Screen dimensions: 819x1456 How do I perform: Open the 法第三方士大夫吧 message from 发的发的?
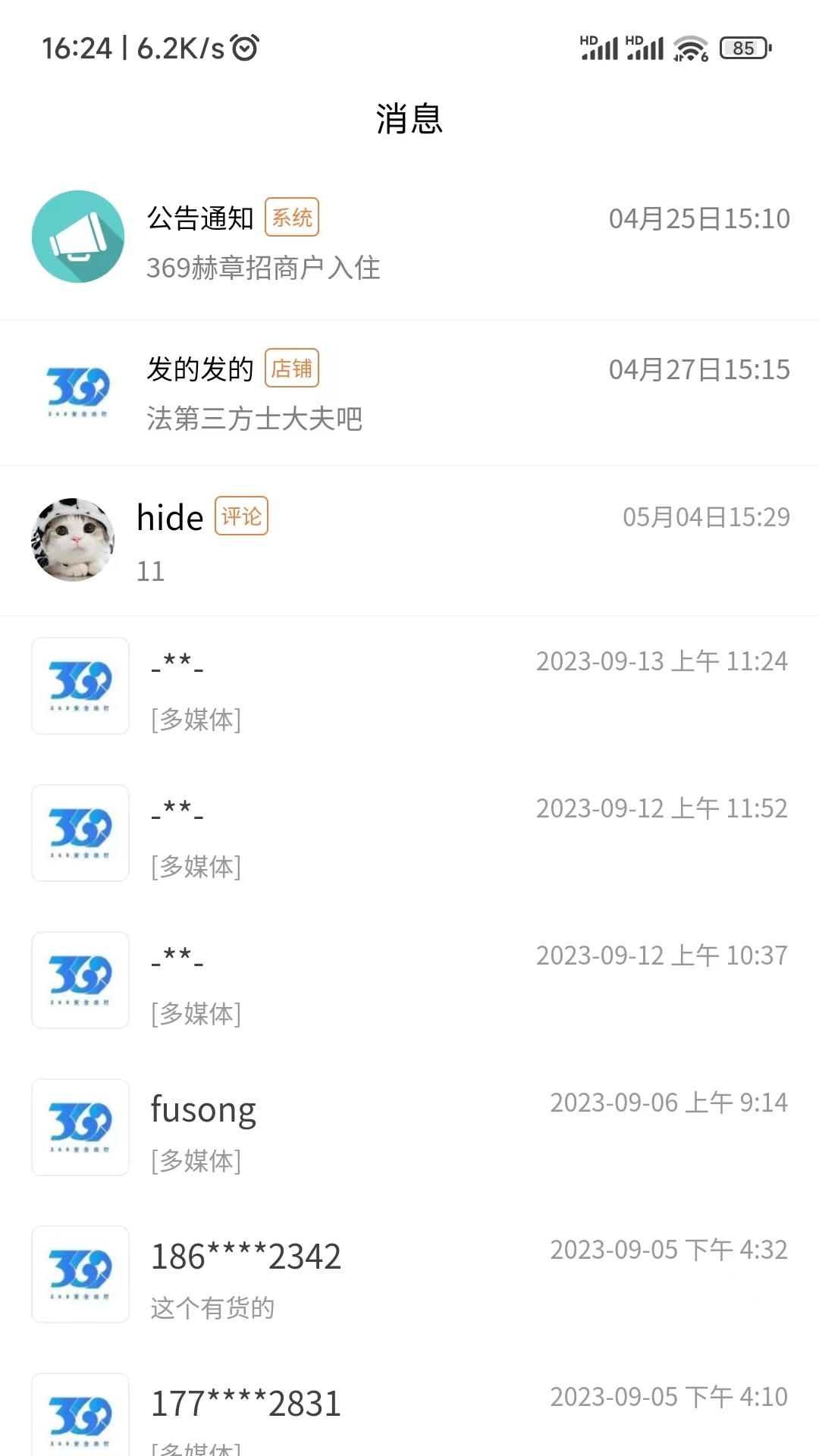point(256,419)
